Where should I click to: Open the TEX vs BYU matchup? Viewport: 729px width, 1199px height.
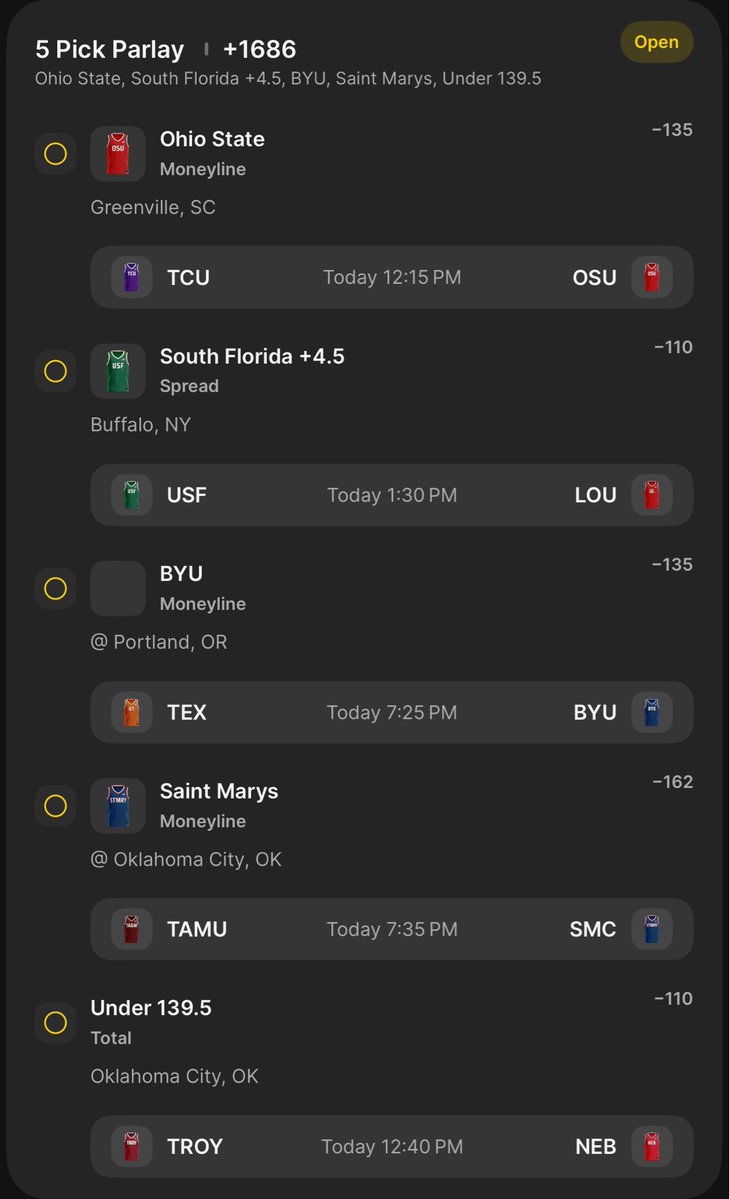coord(392,712)
